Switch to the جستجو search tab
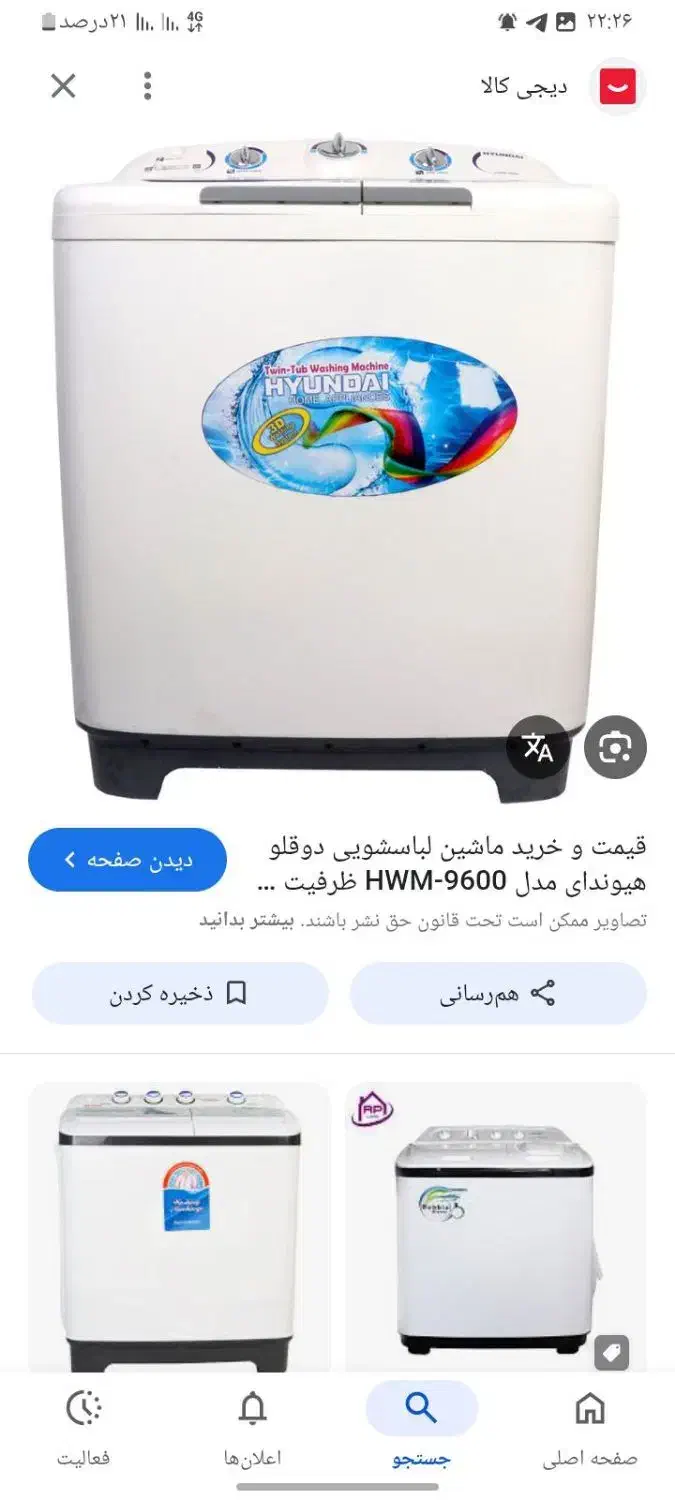Image resolution: width=675 pixels, height=1500 pixels. [421, 1428]
